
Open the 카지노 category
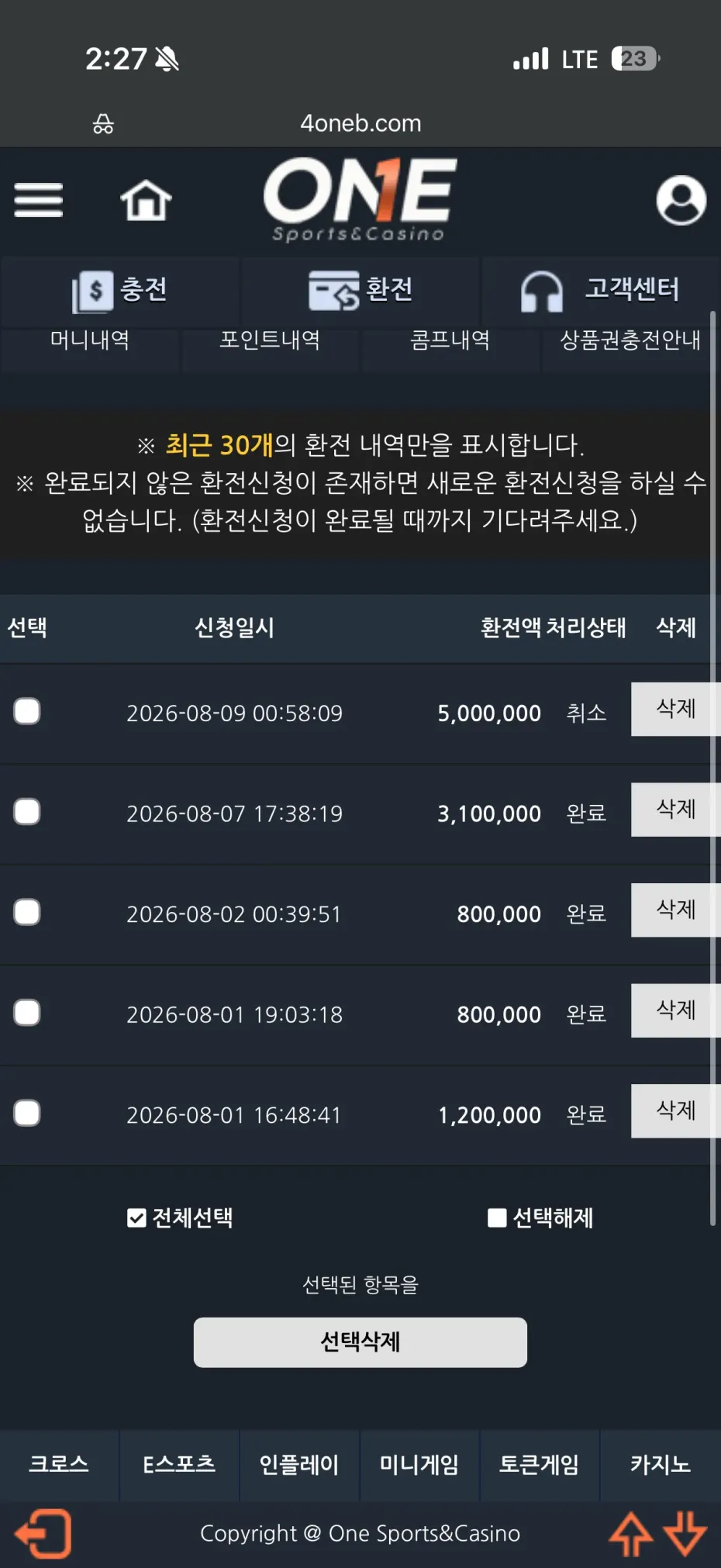661,1465
